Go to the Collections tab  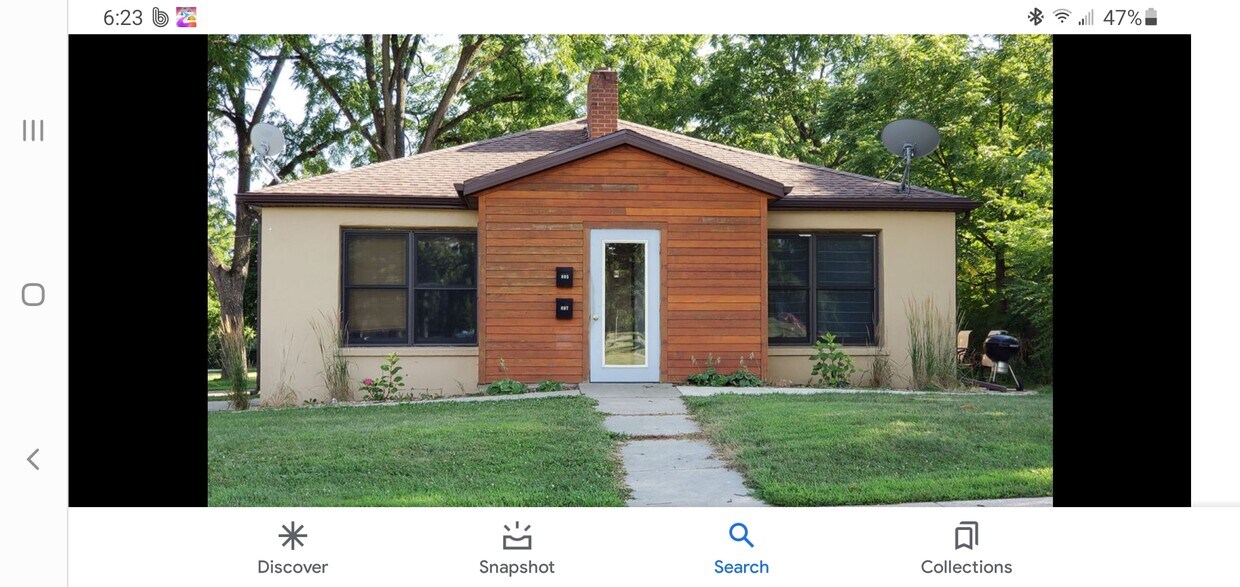966,548
